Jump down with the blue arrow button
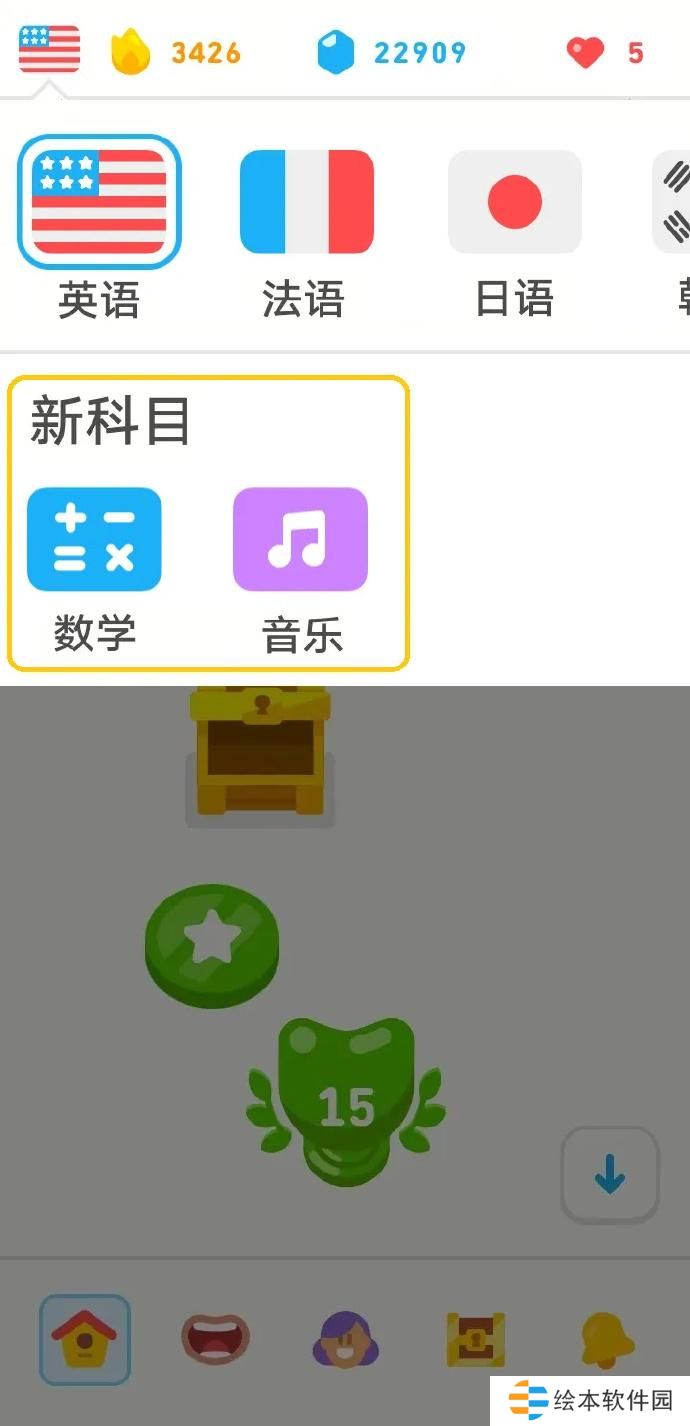The image size is (690, 1426). pyautogui.click(x=609, y=1175)
